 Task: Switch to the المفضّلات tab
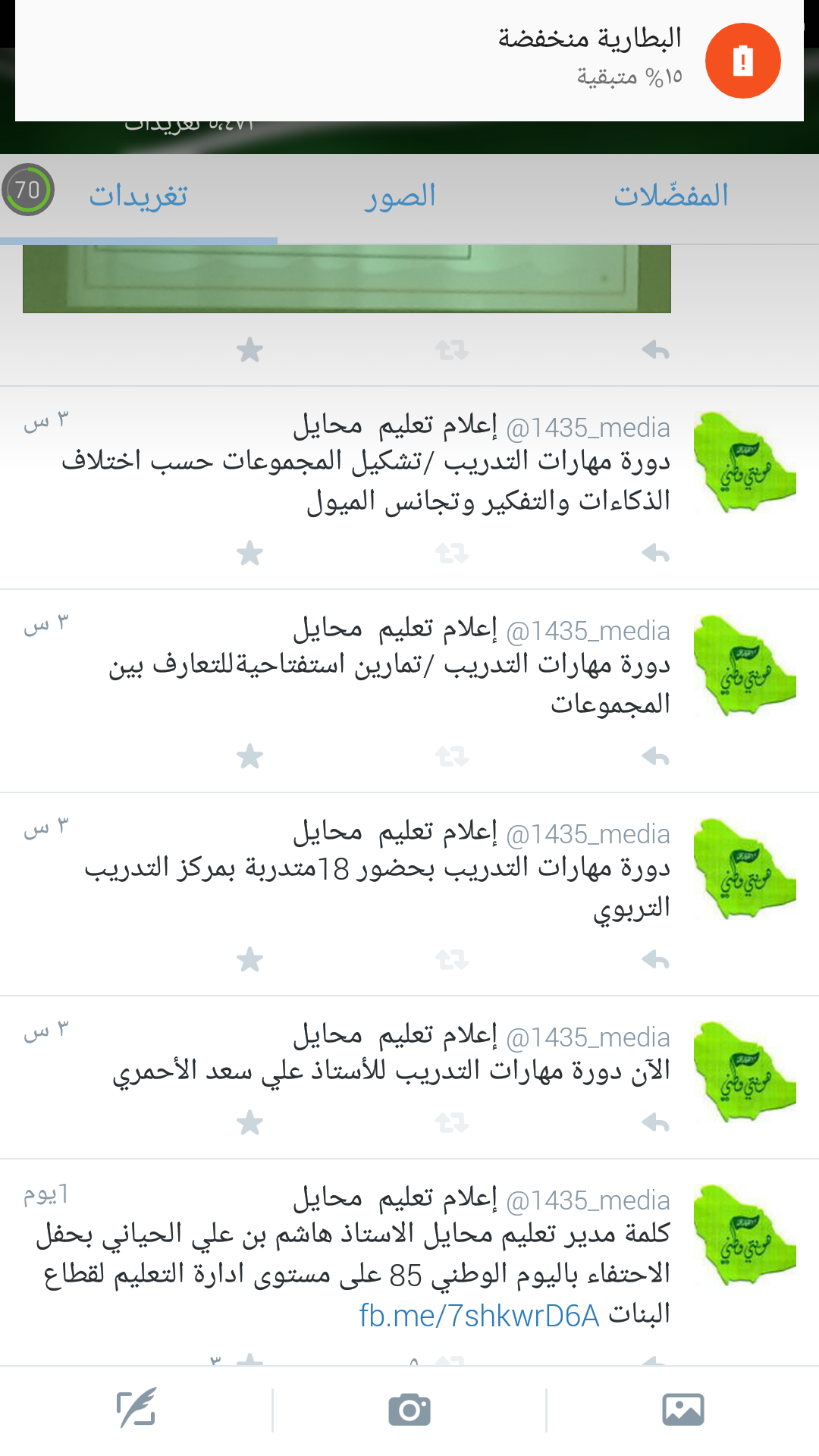(670, 196)
